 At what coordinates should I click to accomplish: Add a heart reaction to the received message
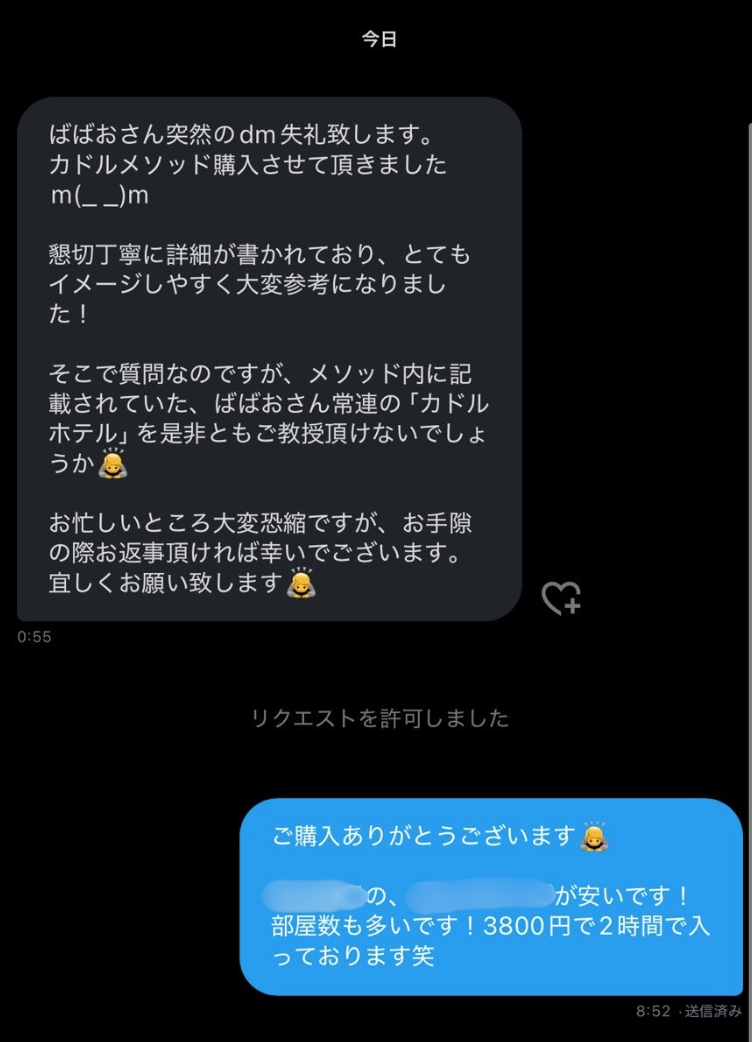pyautogui.click(x=561, y=598)
